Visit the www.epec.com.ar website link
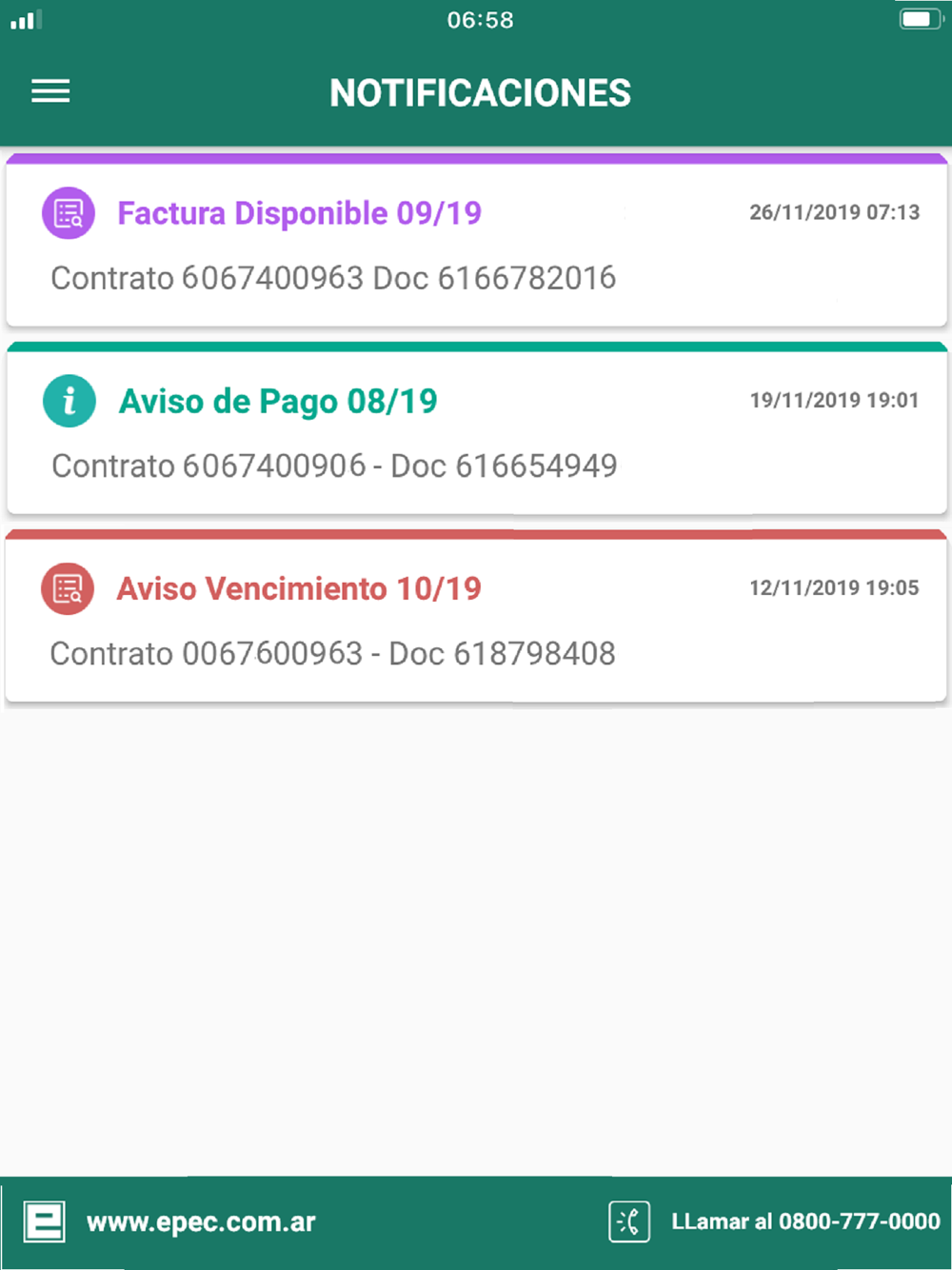 tap(200, 1222)
